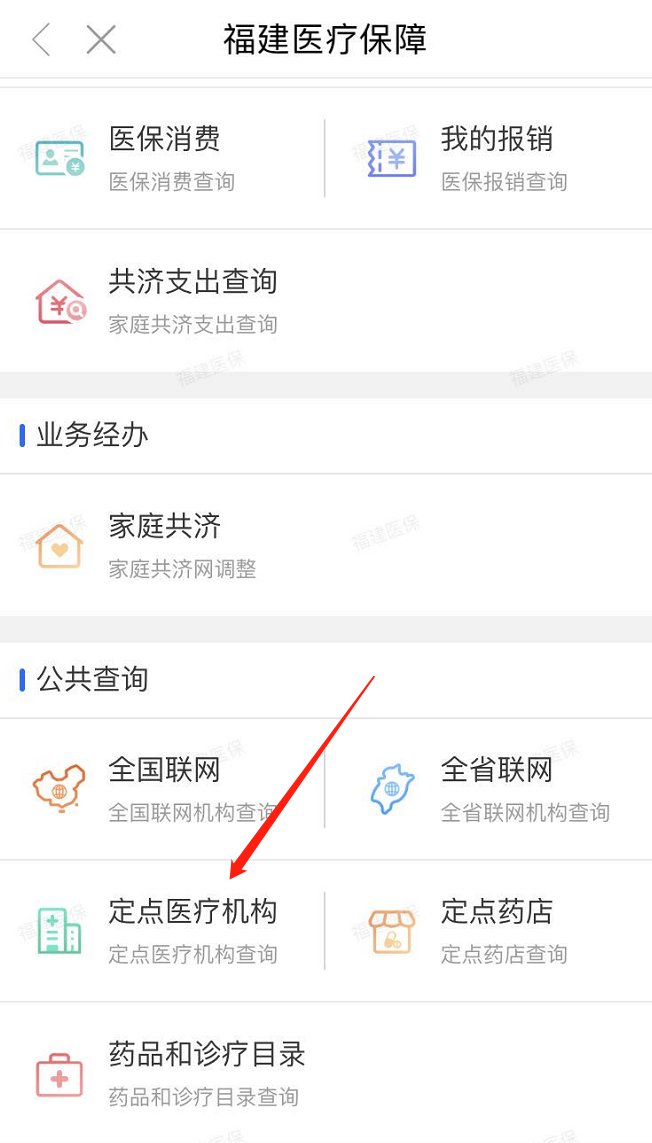This screenshot has height=1143, width=652.
Task: Open 共济支出查询
Action: (x=190, y=300)
